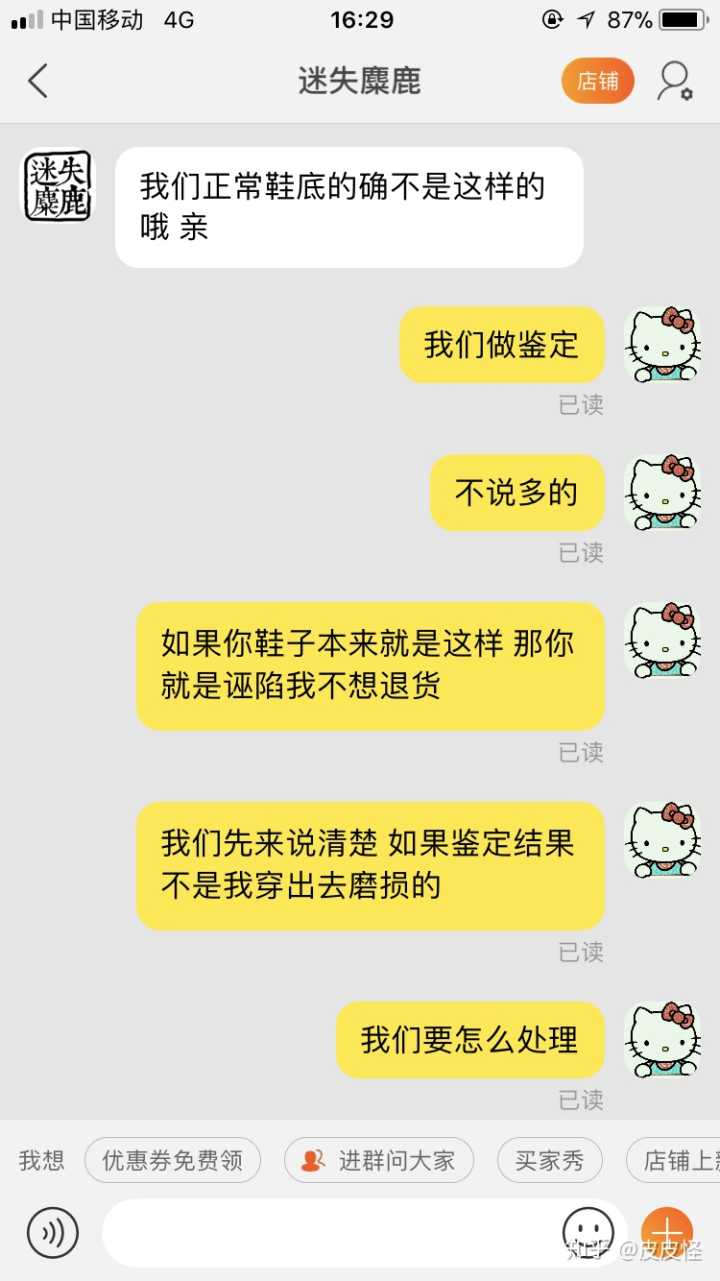
Task: Select the 进群问大家 chip
Action: point(379,1160)
